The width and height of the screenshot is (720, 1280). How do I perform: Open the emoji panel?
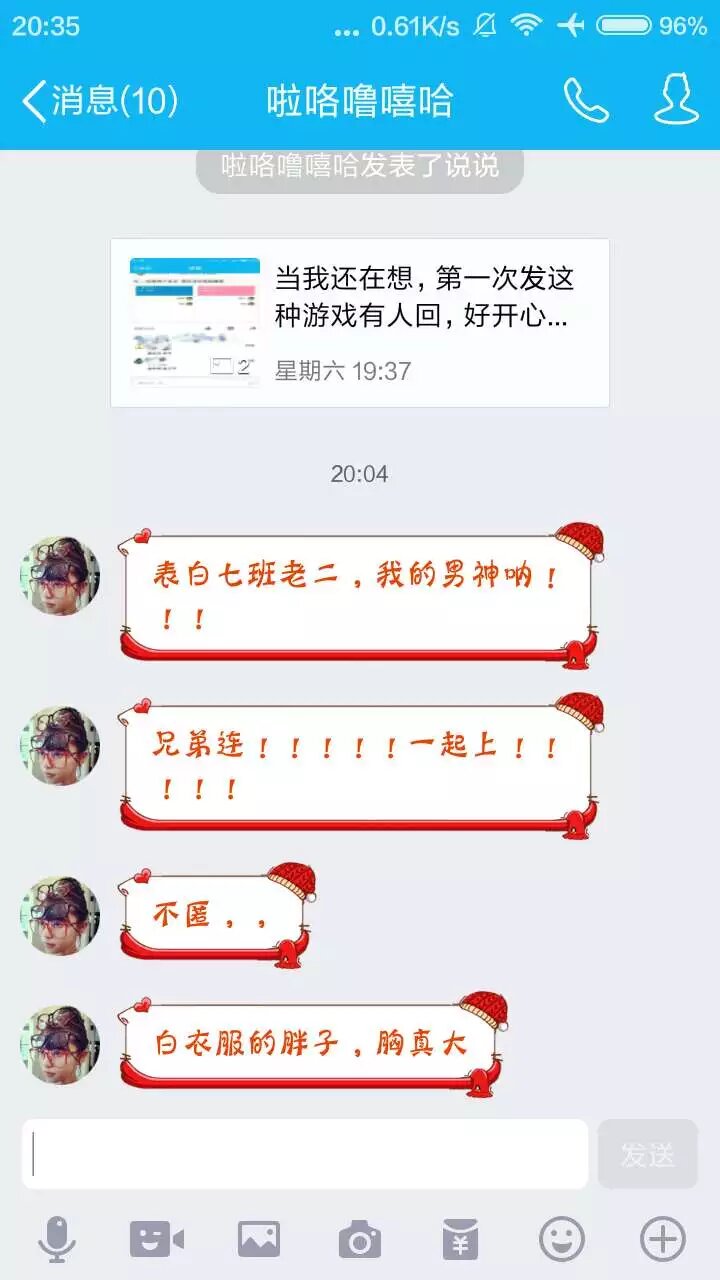tap(561, 1240)
